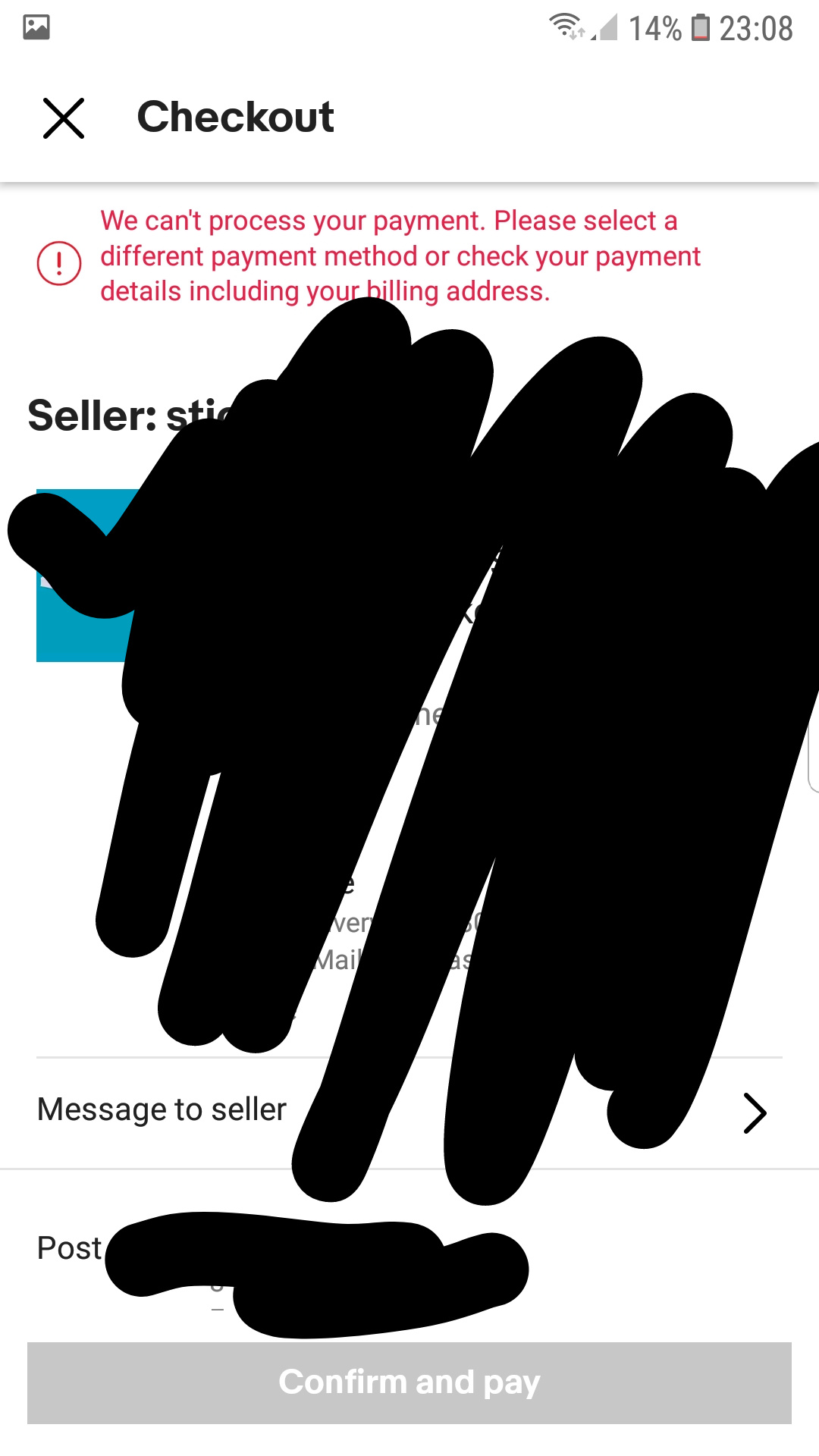This screenshot has width=819, height=1456.
Task: Open Message to seller
Action: tap(162, 1111)
